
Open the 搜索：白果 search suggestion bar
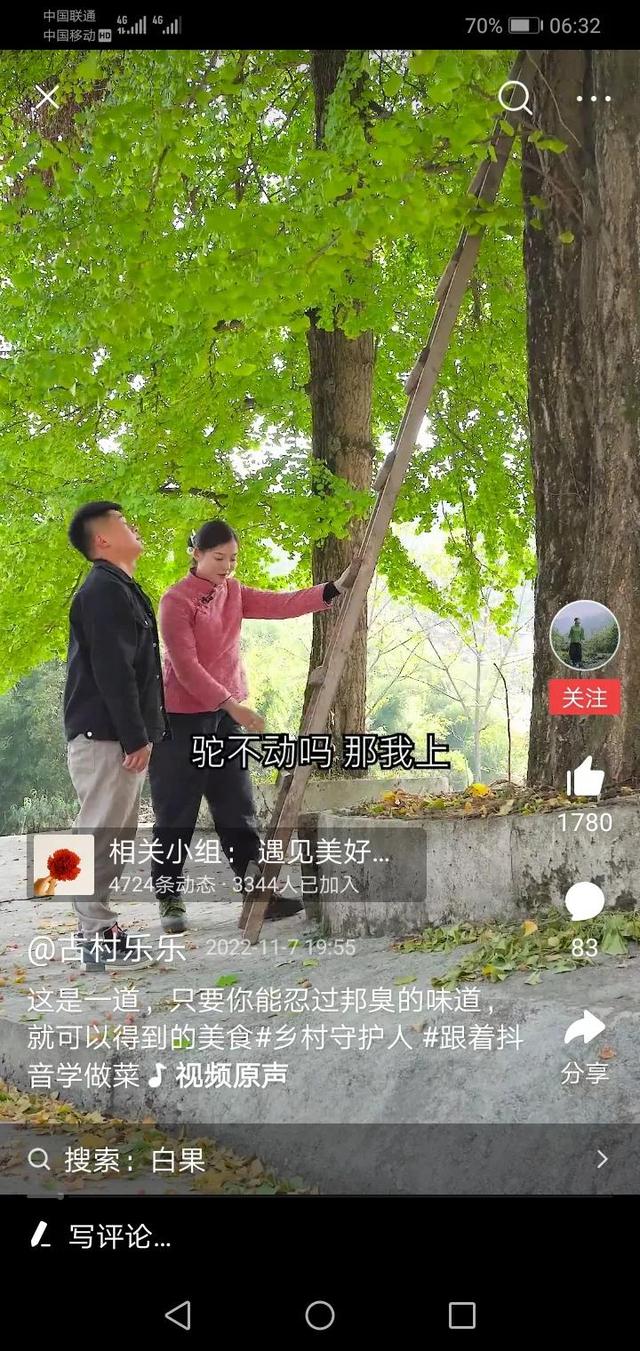[x=320, y=1159]
